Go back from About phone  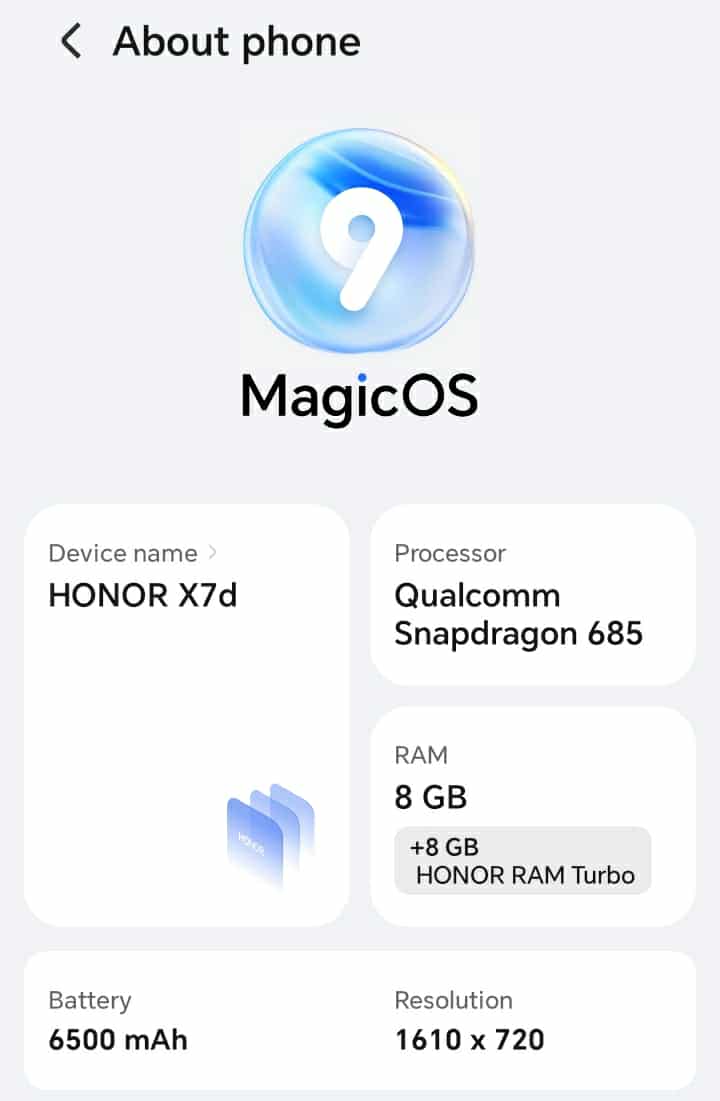(x=70, y=43)
